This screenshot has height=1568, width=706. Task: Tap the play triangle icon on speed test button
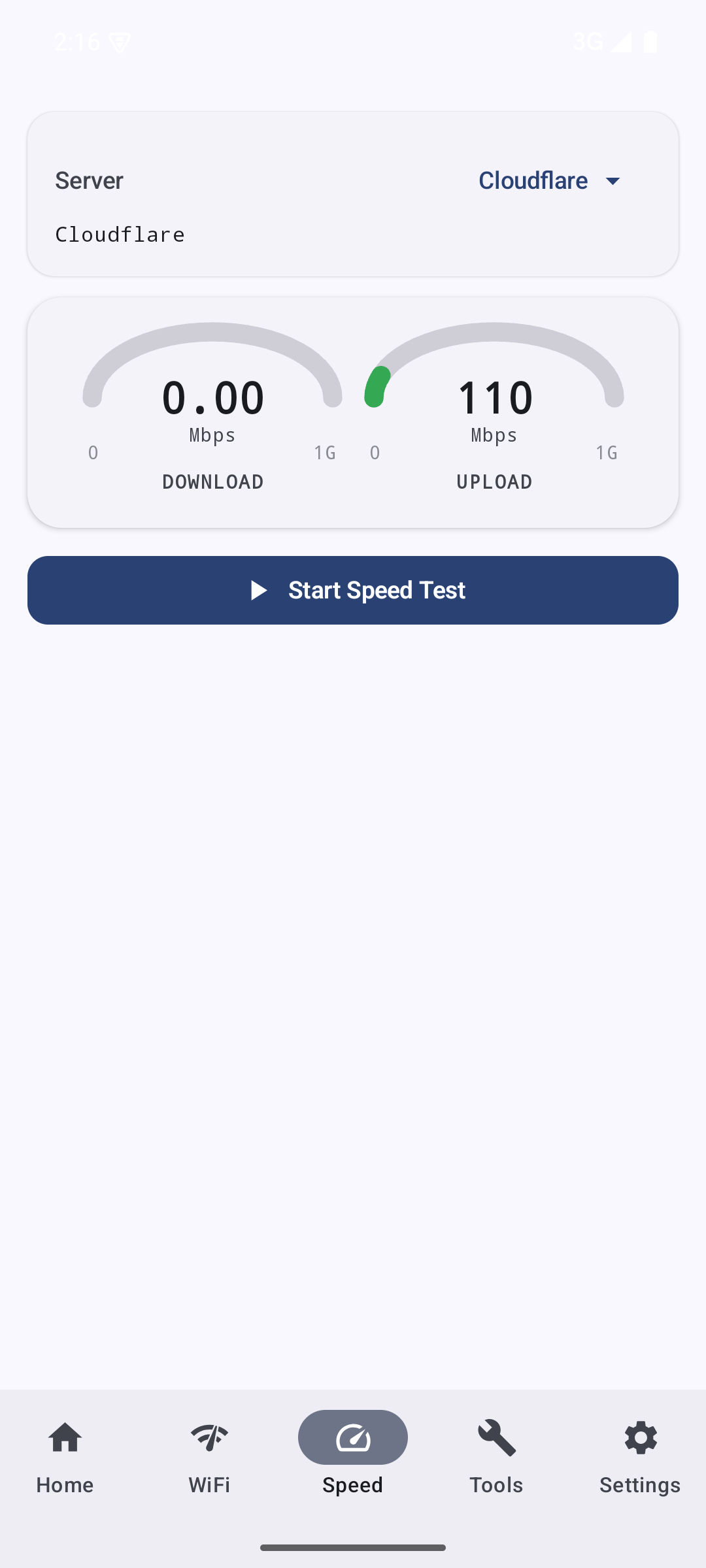click(260, 590)
